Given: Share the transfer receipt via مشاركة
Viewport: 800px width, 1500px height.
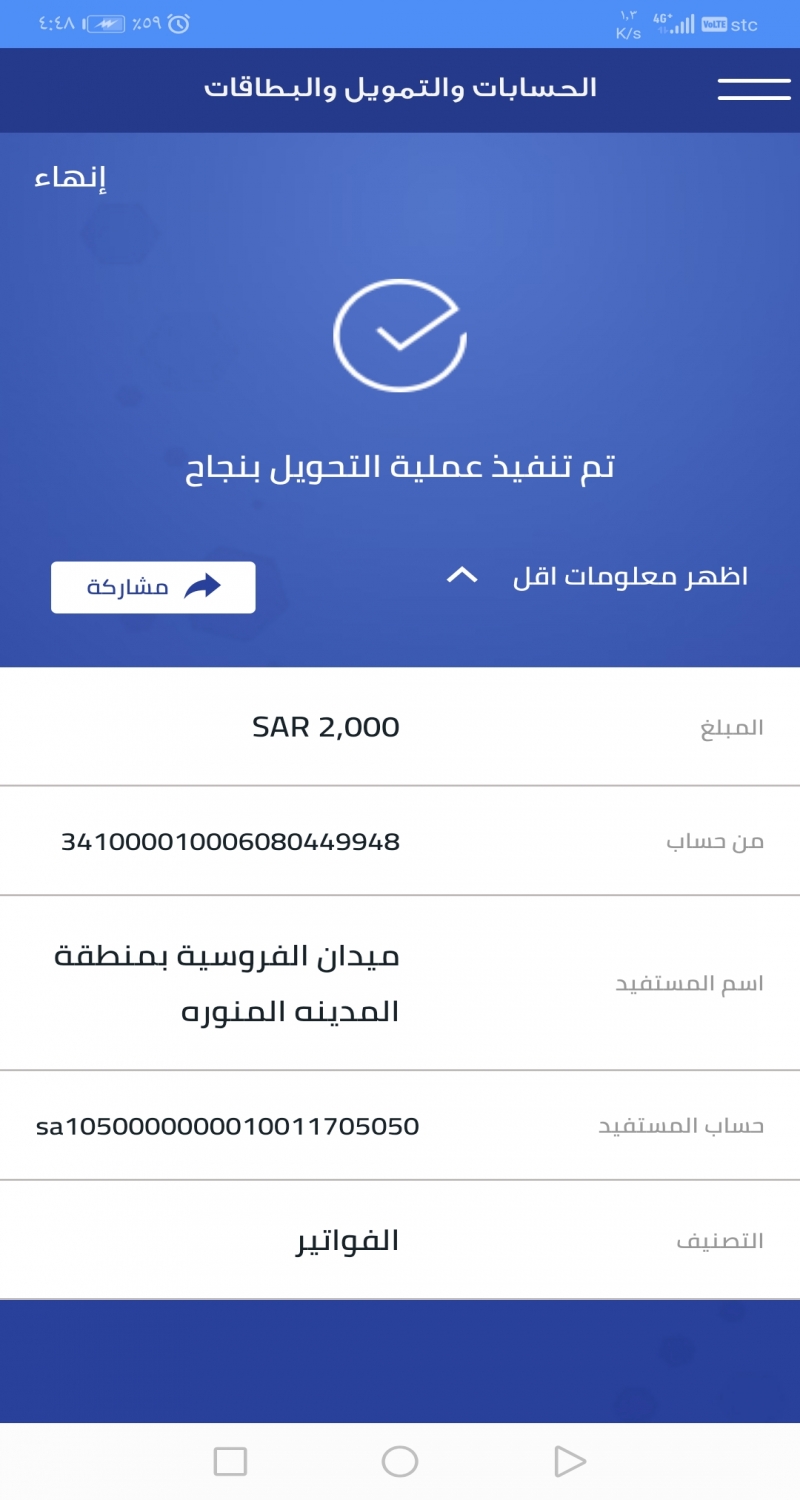Looking at the screenshot, I should 153,587.
